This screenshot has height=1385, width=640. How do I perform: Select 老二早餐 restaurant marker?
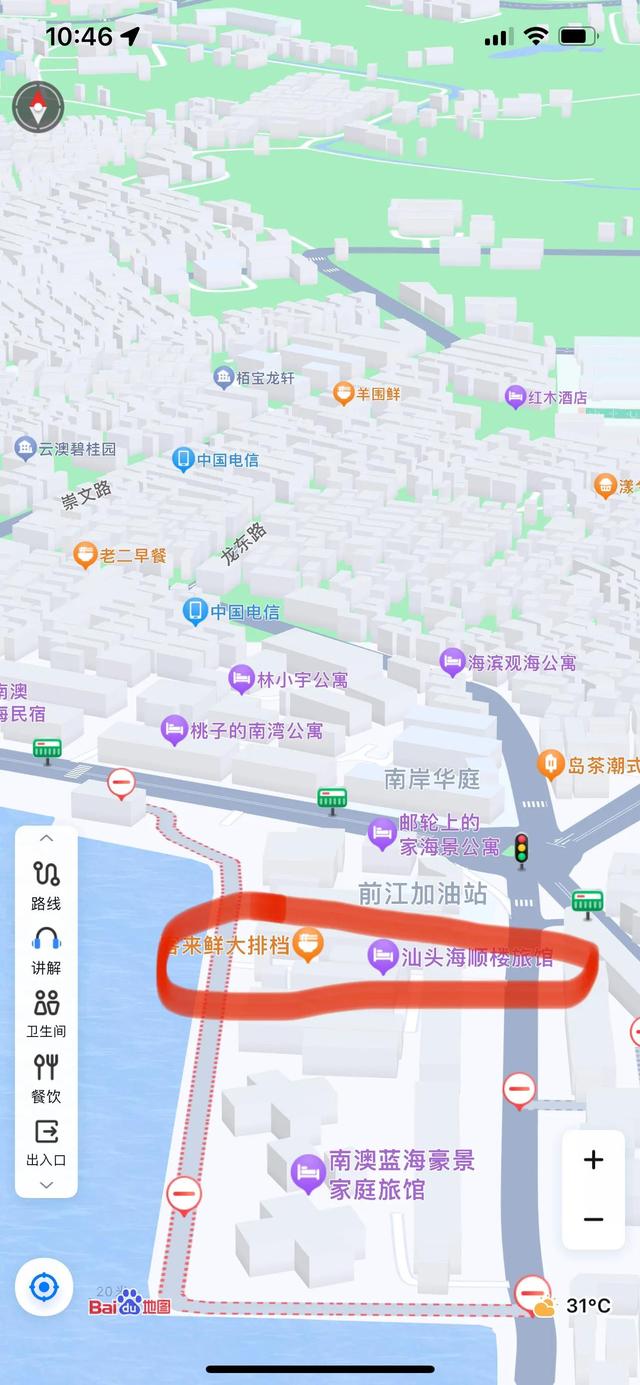pyautogui.click(x=86, y=555)
